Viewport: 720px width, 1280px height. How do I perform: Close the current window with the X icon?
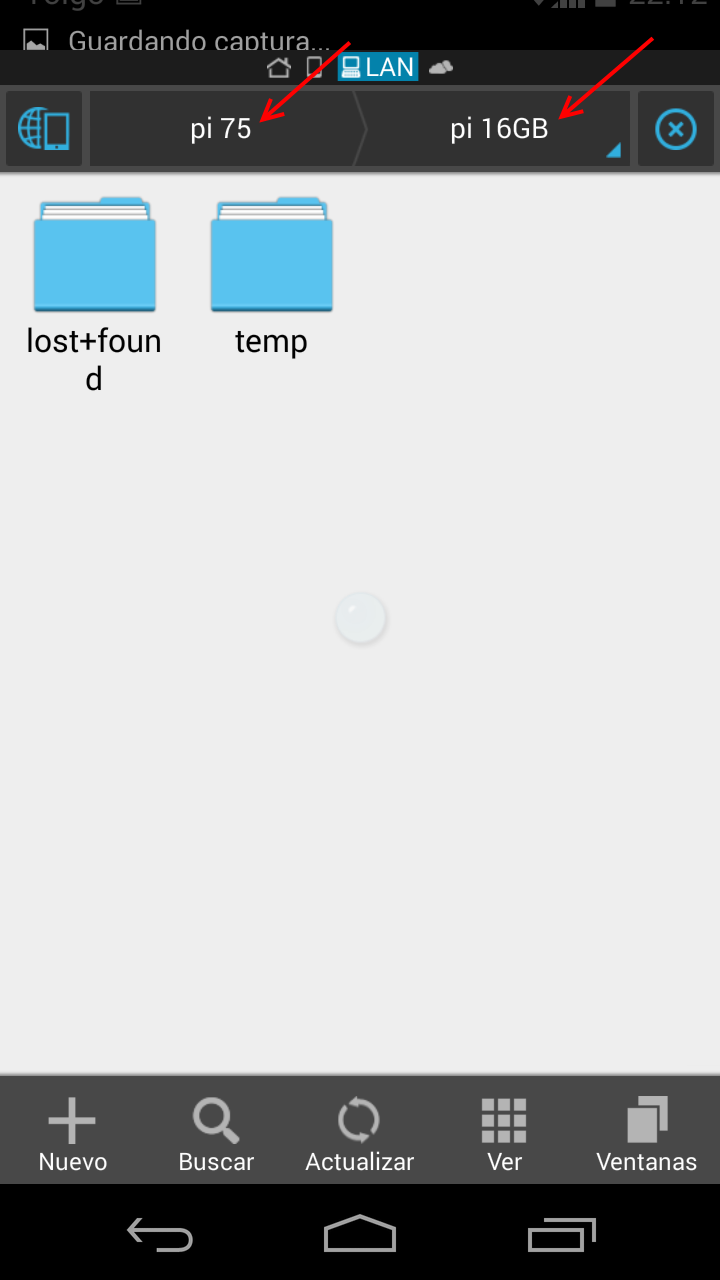pyautogui.click(x=675, y=130)
